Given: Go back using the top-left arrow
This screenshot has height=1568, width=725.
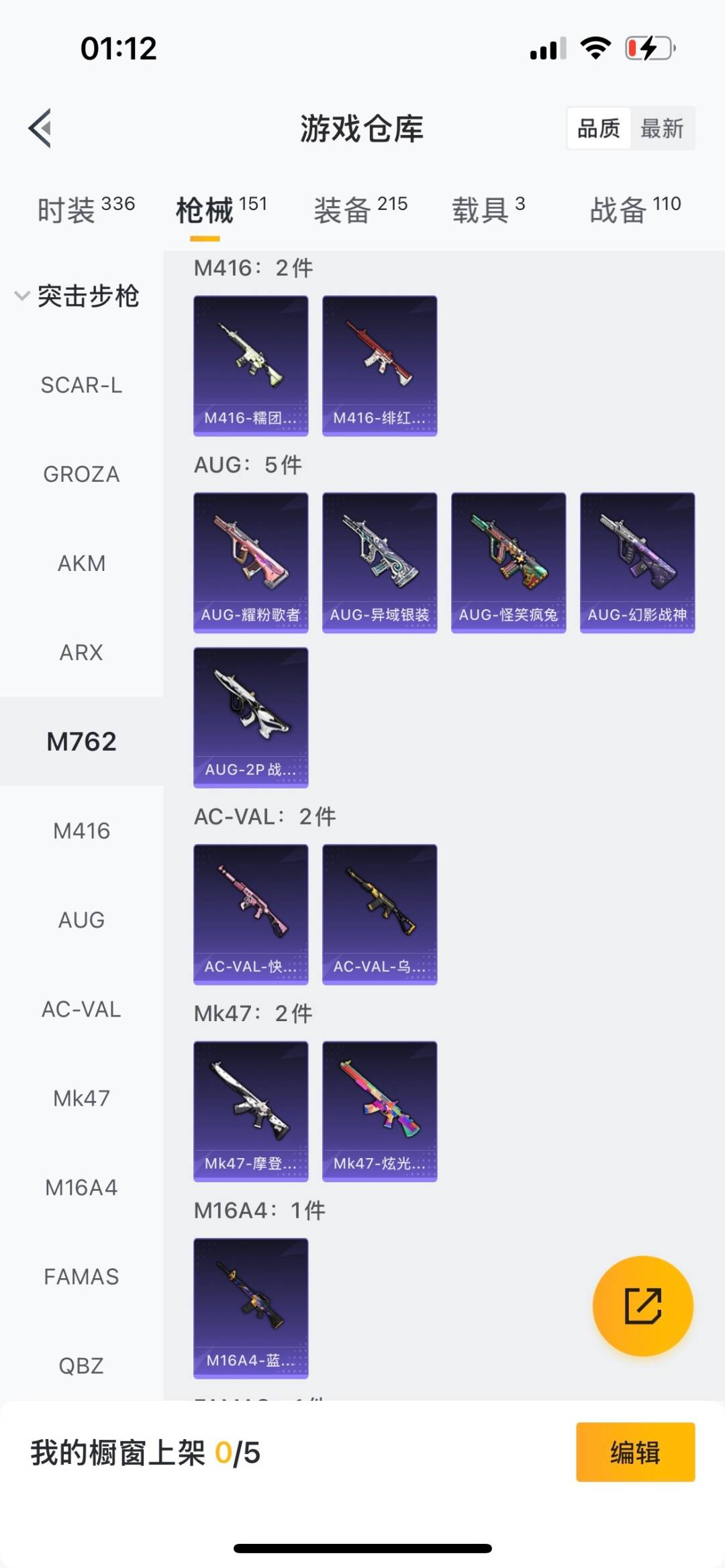Looking at the screenshot, I should pyautogui.click(x=40, y=127).
